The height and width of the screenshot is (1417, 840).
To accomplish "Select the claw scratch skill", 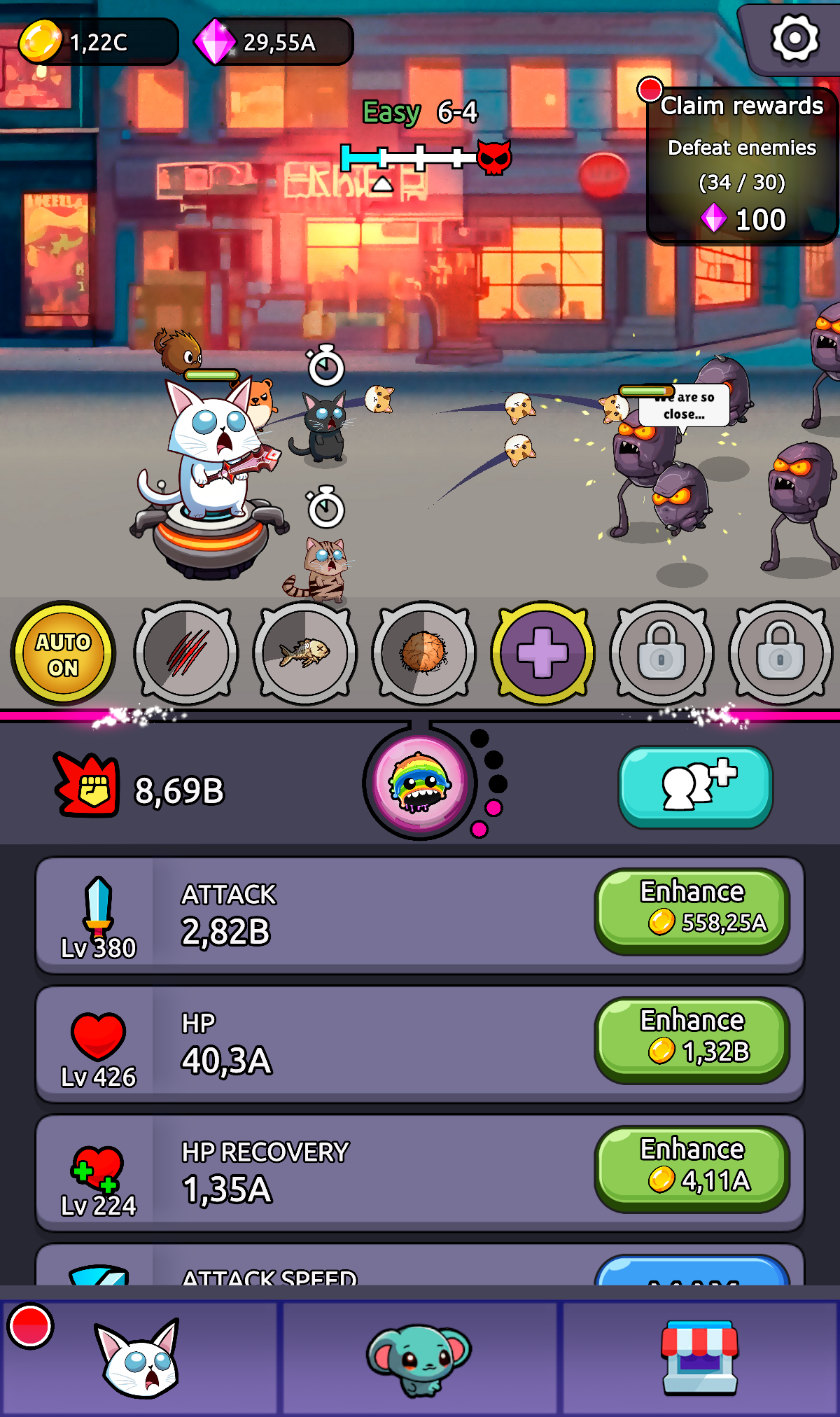I will 185,653.
